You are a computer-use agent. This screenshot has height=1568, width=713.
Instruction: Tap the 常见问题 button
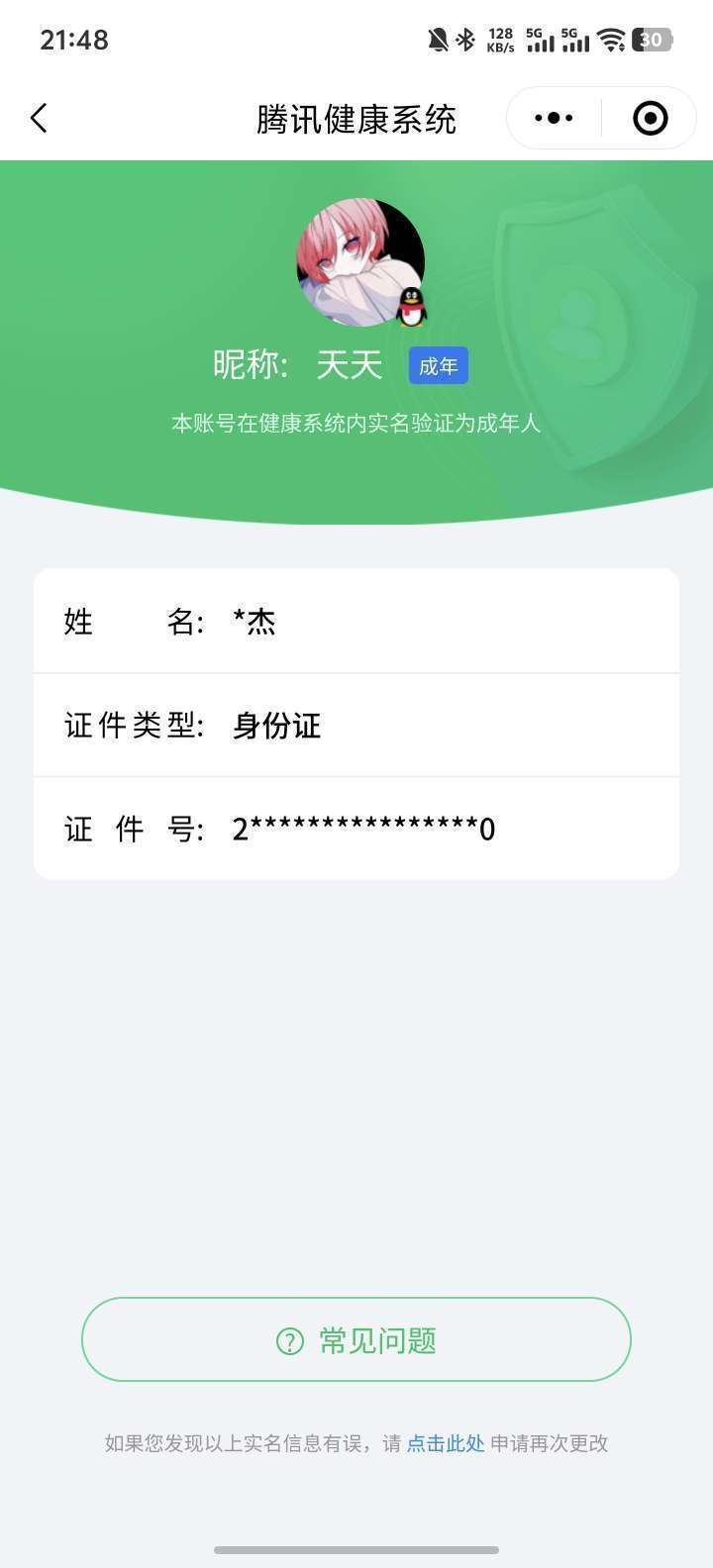coord(356,1338)
